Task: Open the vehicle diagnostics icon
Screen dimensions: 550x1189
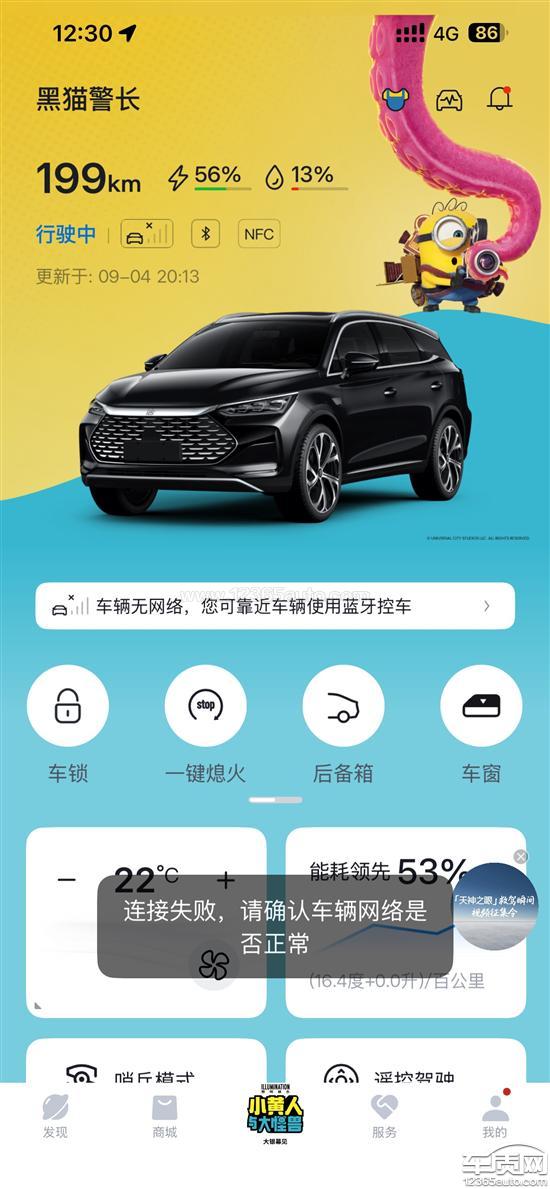Action: coord(448,99)
